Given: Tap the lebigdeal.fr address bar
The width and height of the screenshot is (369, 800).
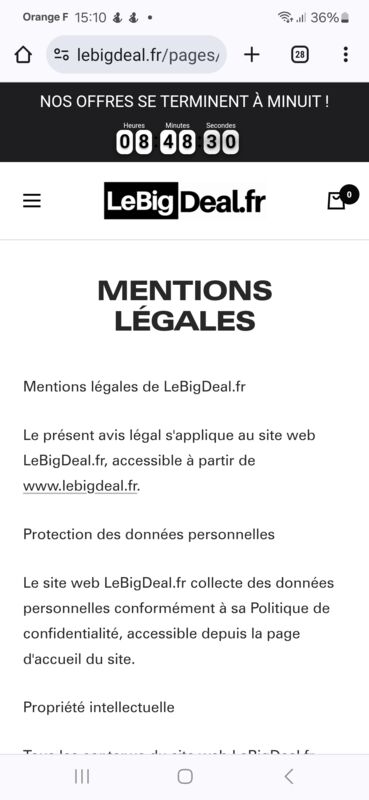Looking at the screenshot, I should coord(137,55).
